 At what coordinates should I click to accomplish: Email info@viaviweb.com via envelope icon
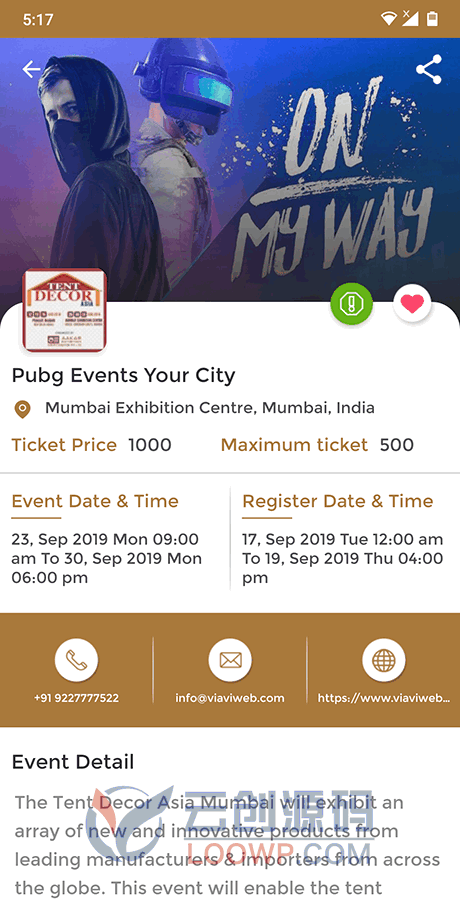click(230, 661)
